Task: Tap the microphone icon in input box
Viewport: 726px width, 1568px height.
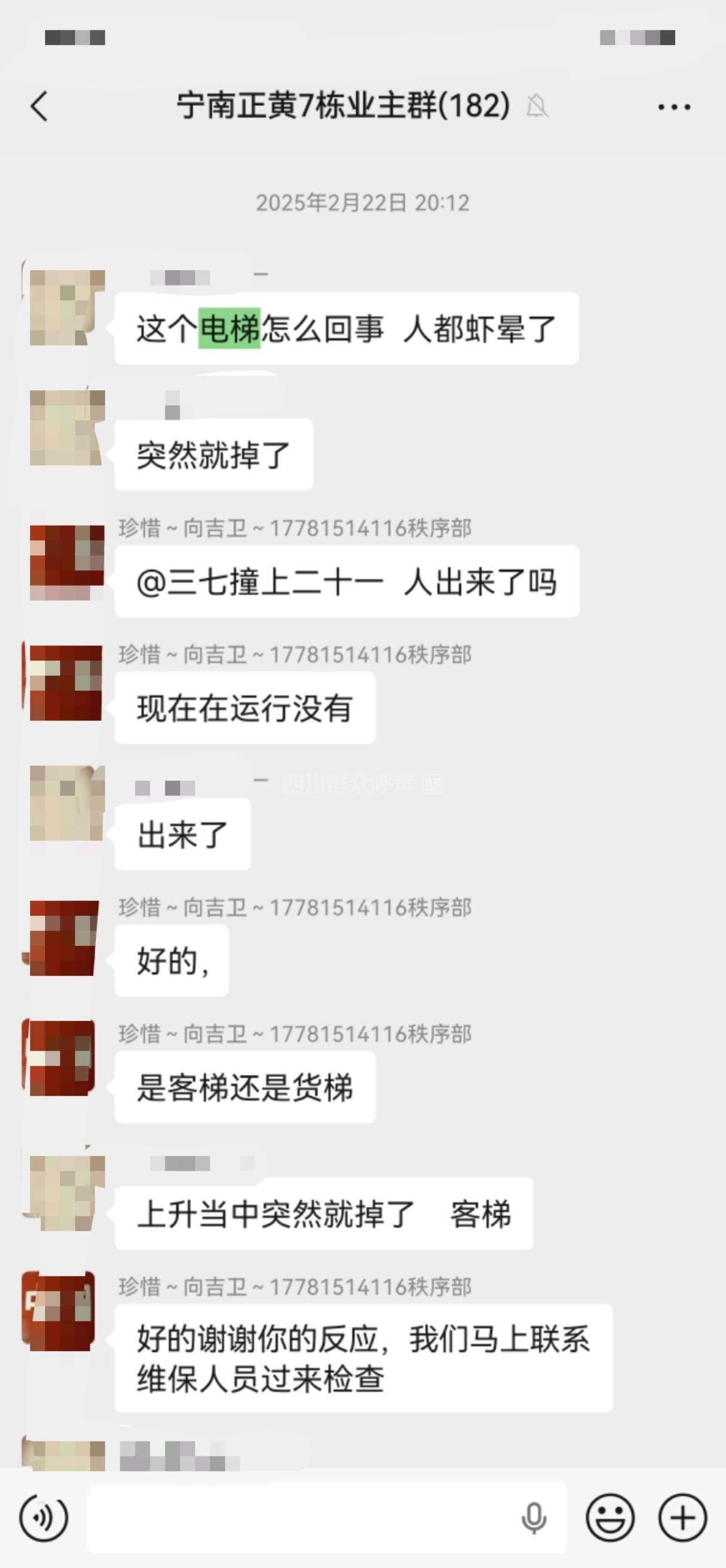Action: click(534, 1518)
